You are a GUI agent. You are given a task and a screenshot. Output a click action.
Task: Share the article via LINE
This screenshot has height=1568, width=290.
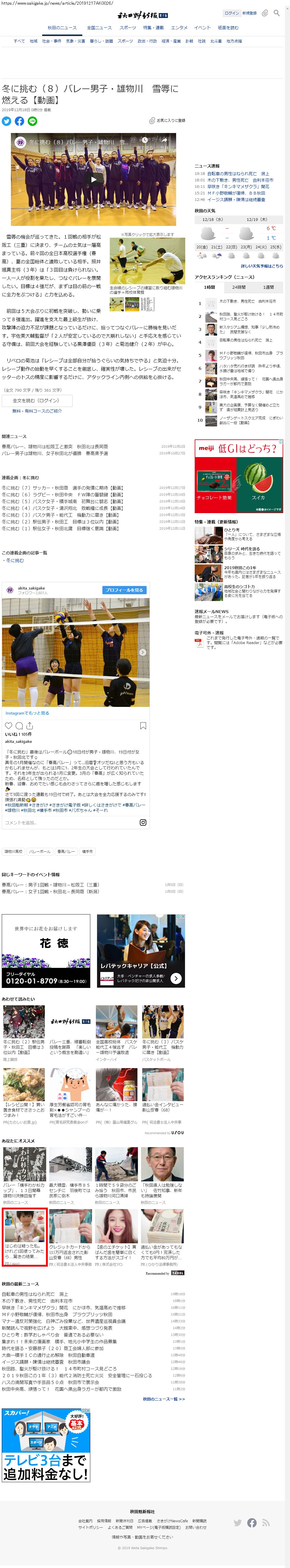[x=32, y=121]
